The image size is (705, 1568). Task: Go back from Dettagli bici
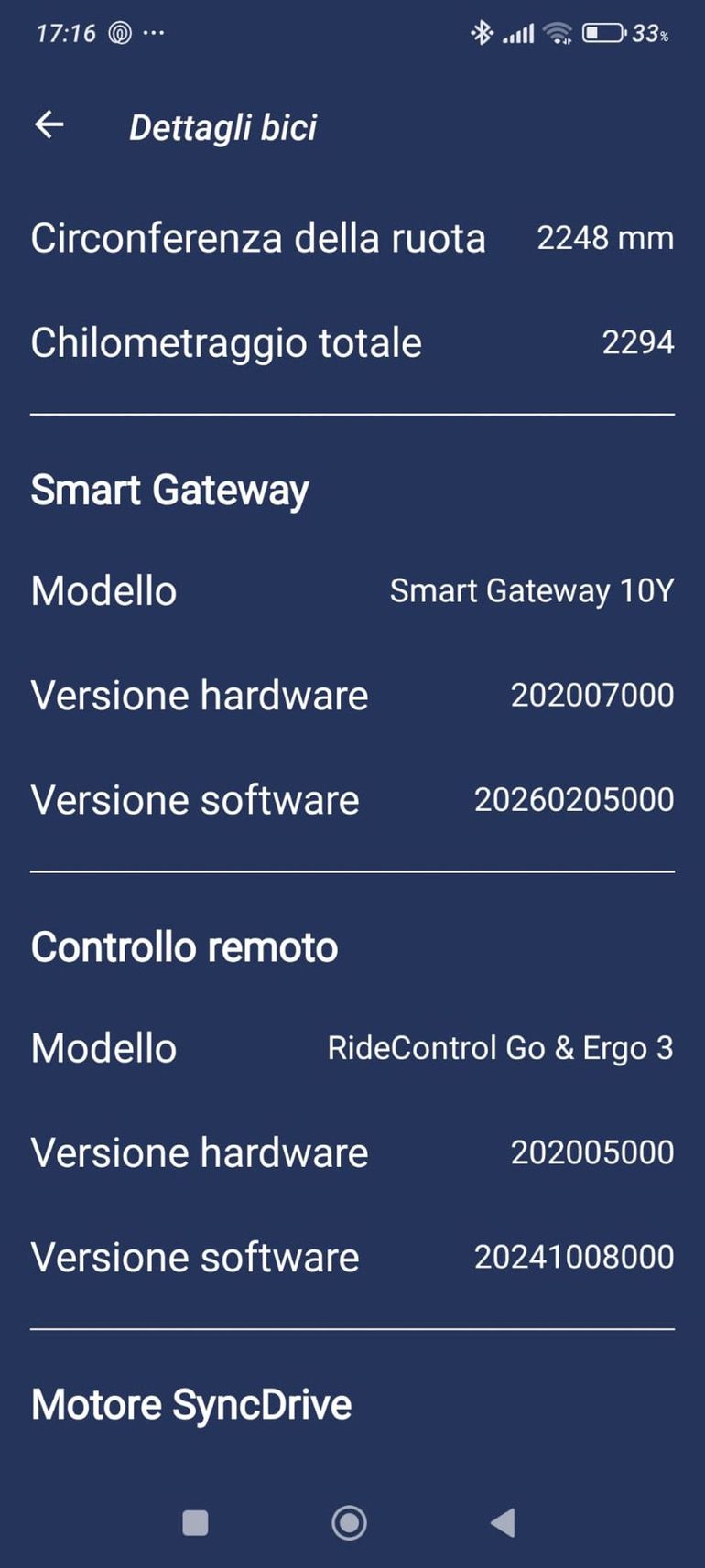coord(49,124)
